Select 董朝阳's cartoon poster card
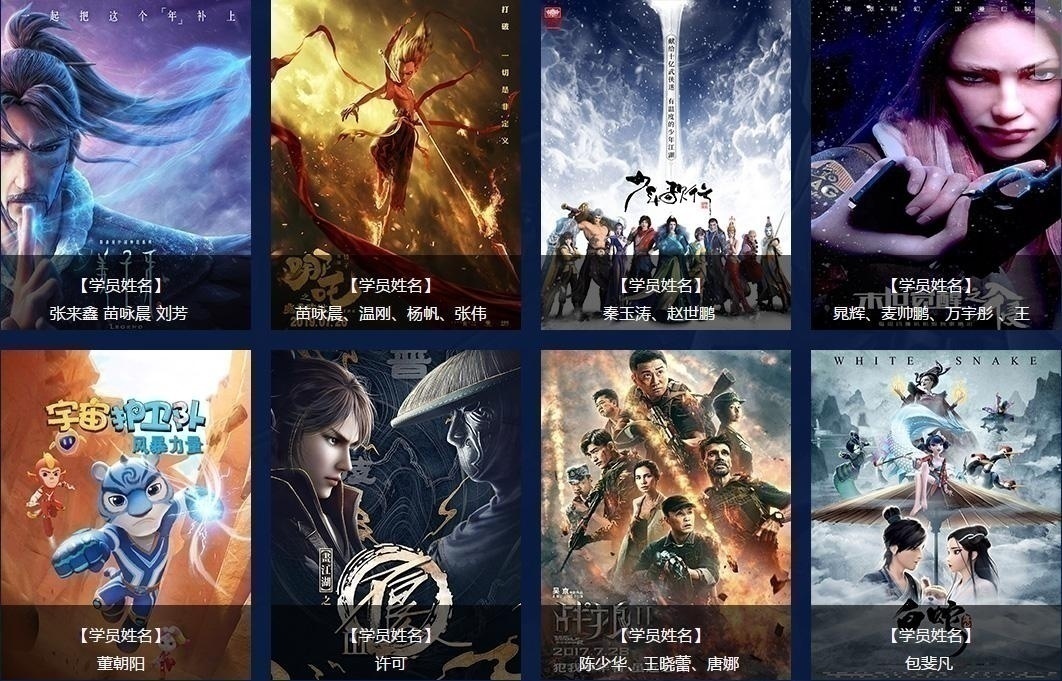 [x=125, y=515]
